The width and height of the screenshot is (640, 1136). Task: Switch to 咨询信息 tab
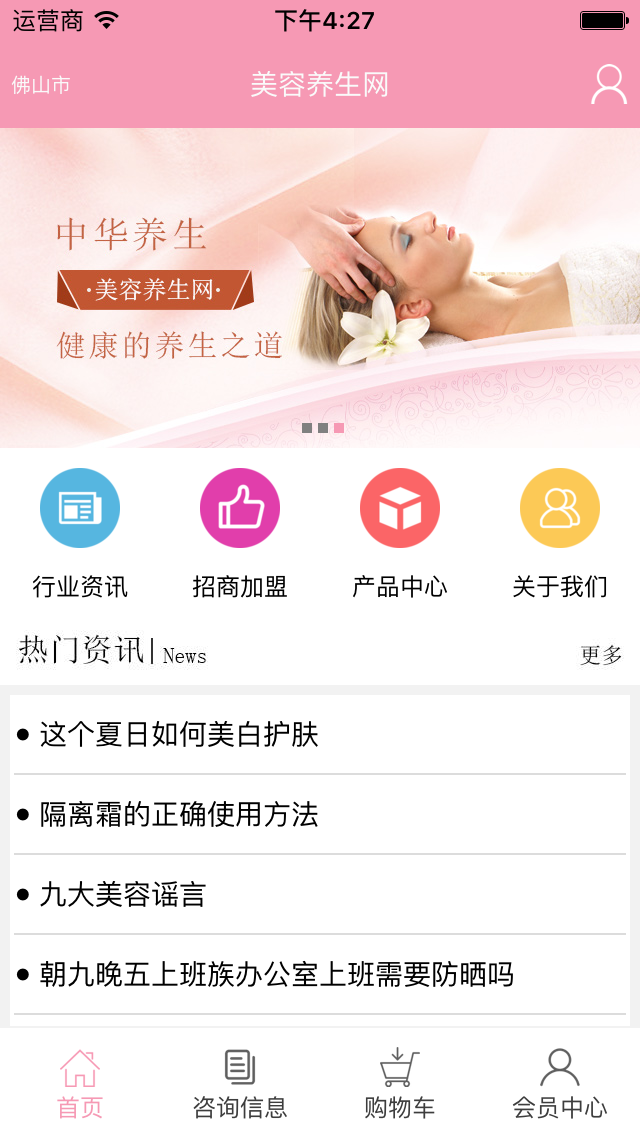point(240,1083)
